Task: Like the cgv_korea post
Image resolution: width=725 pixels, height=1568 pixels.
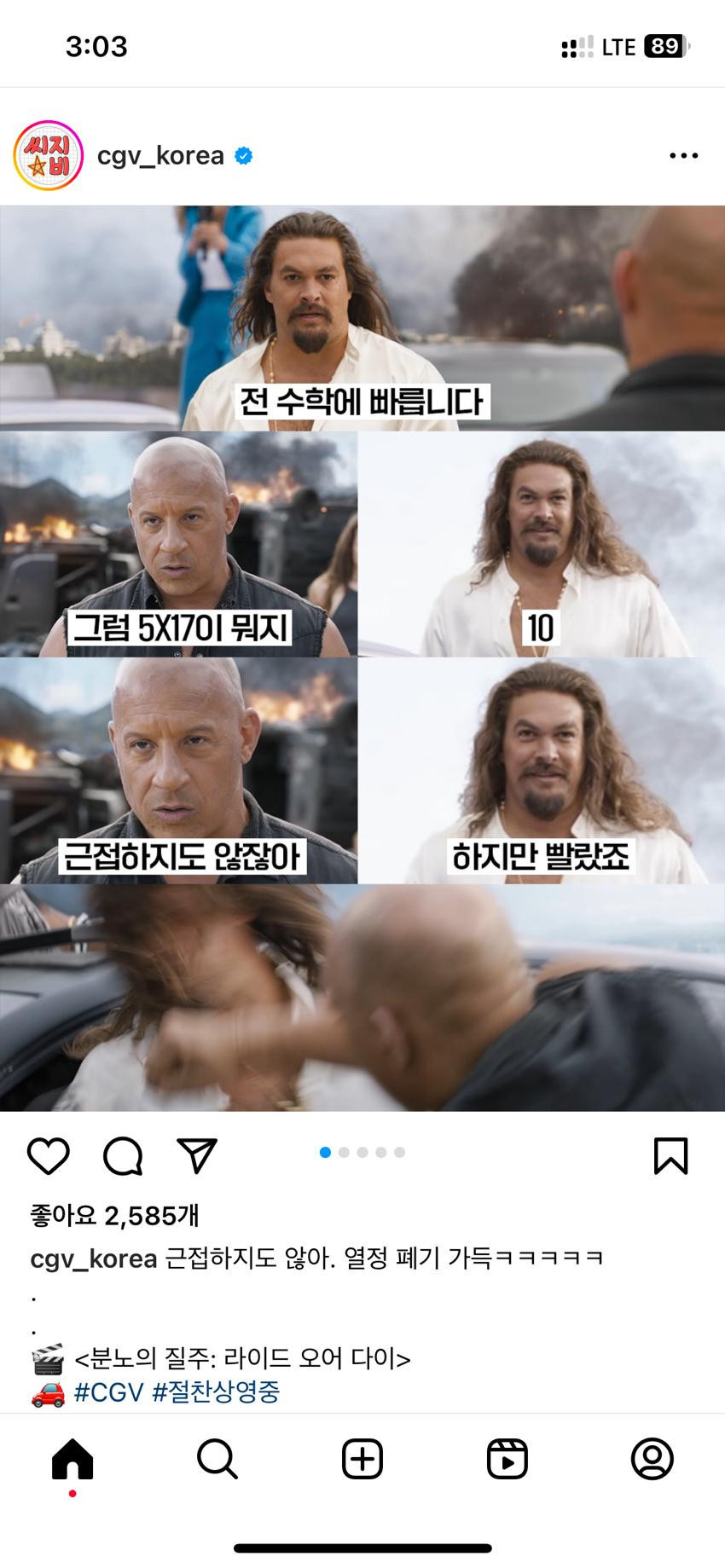Action: pyautogui.click(x=49, y=1156)
